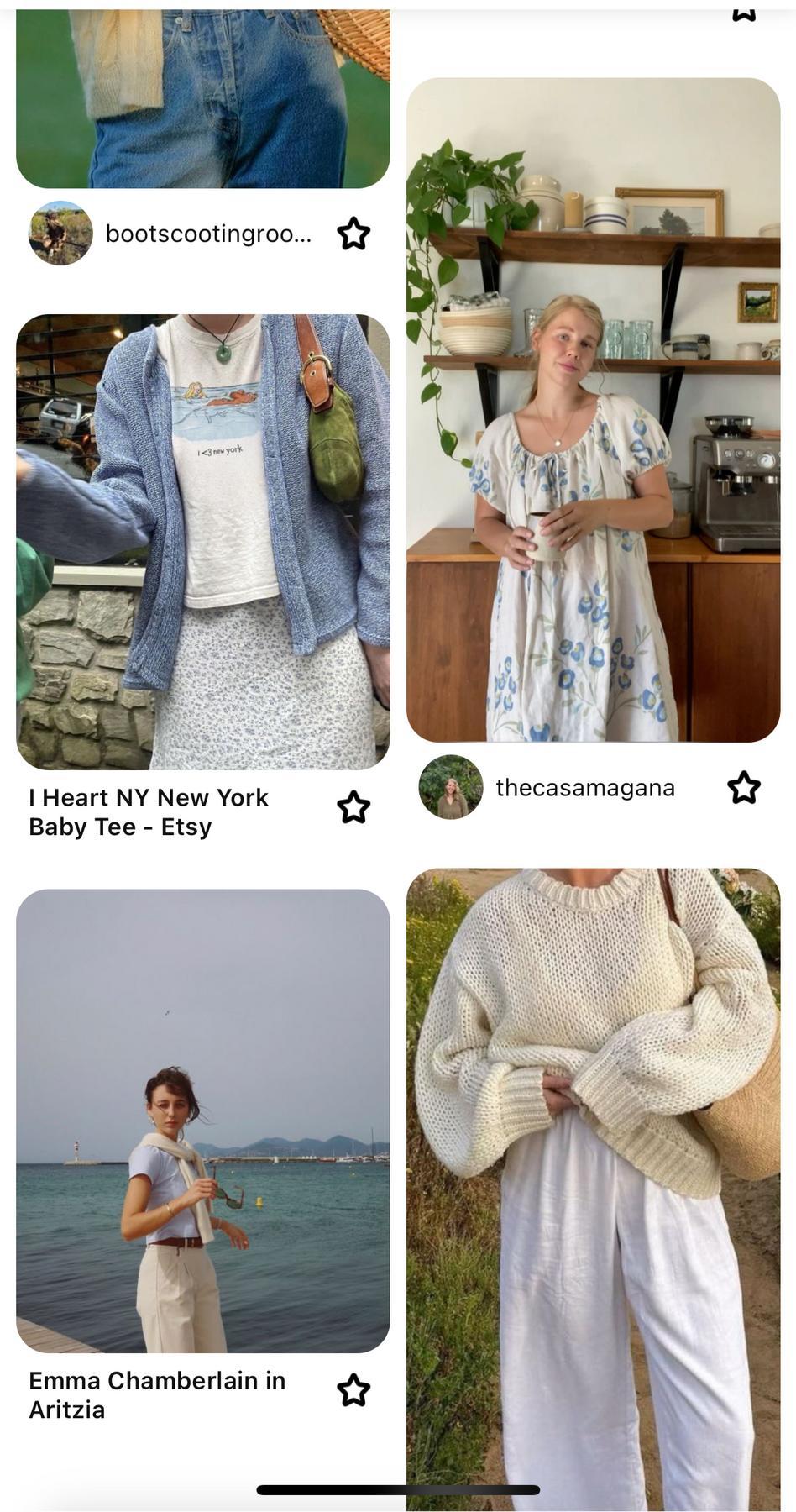This screenshot has width=796, height=1512.
Task: Star the I Heart NY Baby Tee pin
Action: coord(353,807)
